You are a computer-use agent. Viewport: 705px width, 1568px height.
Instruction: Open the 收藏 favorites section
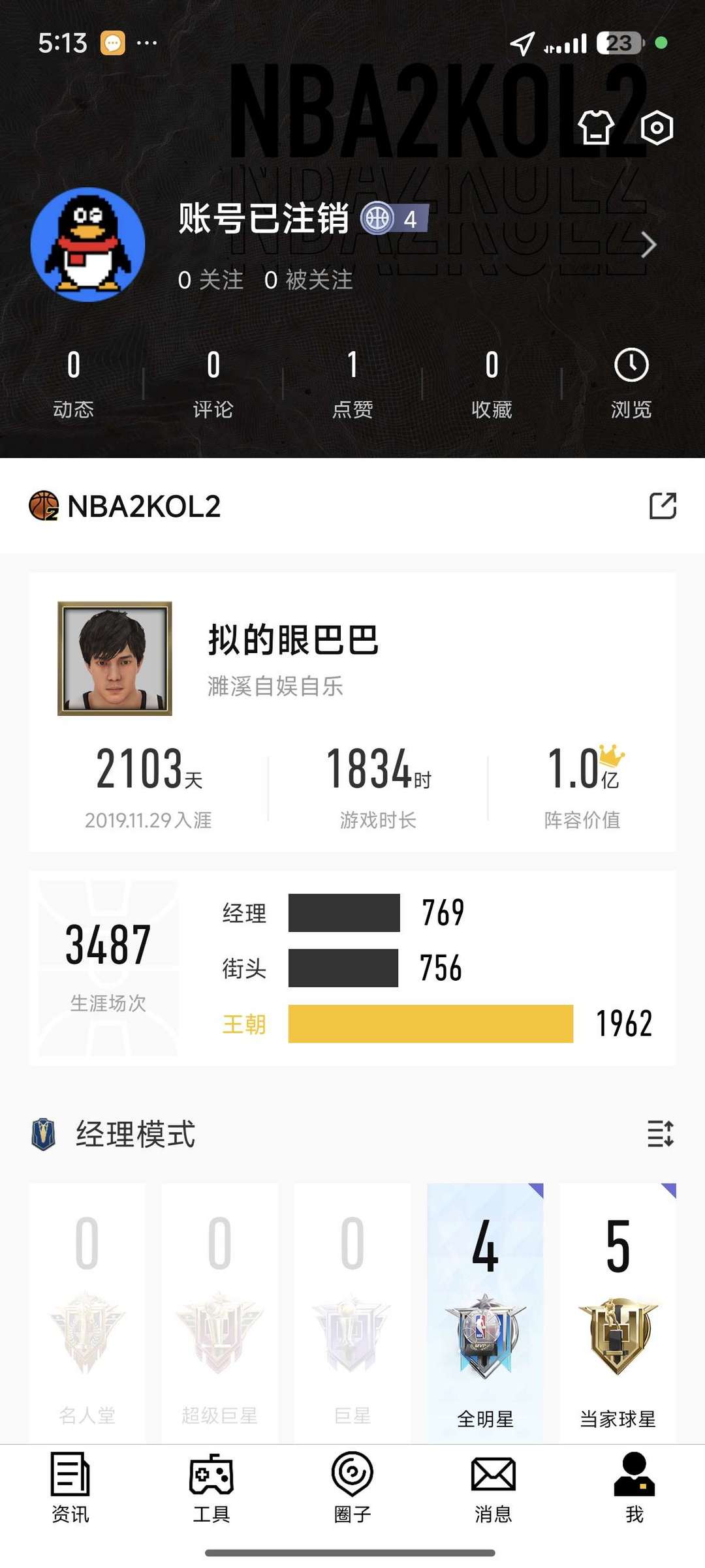[492, 383]
